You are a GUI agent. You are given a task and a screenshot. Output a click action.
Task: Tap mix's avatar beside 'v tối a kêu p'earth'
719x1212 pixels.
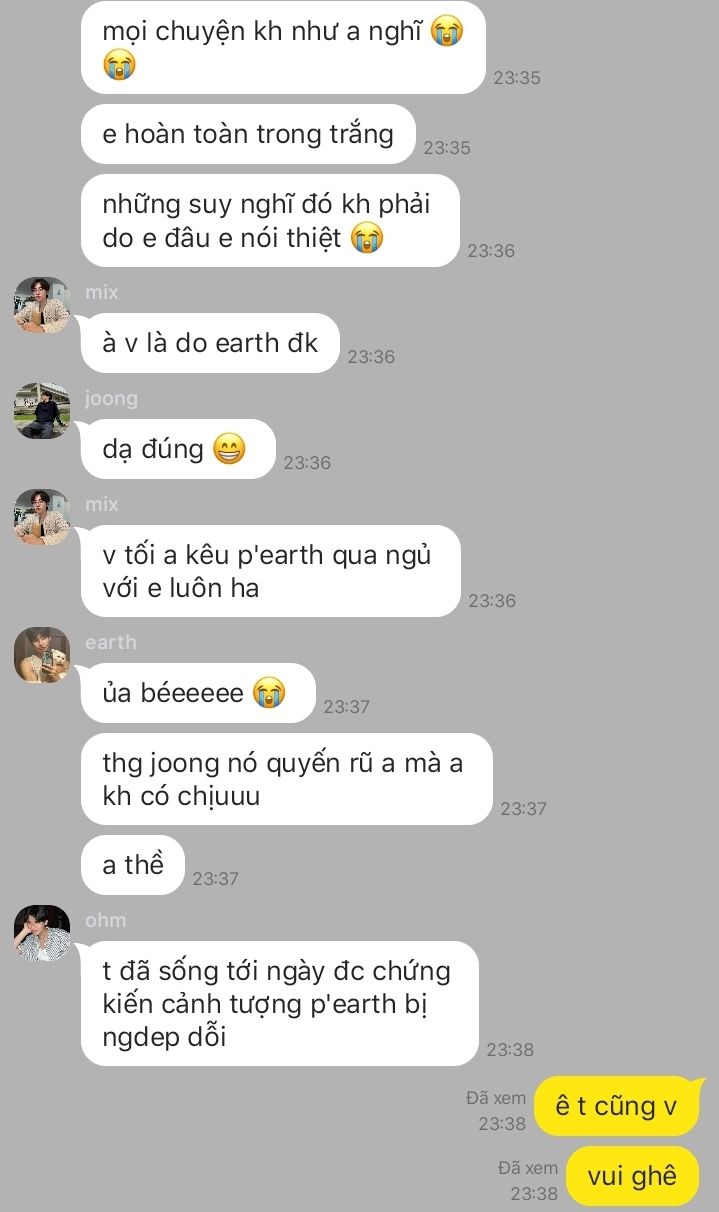pyautogui.click(x=42, y=517)
